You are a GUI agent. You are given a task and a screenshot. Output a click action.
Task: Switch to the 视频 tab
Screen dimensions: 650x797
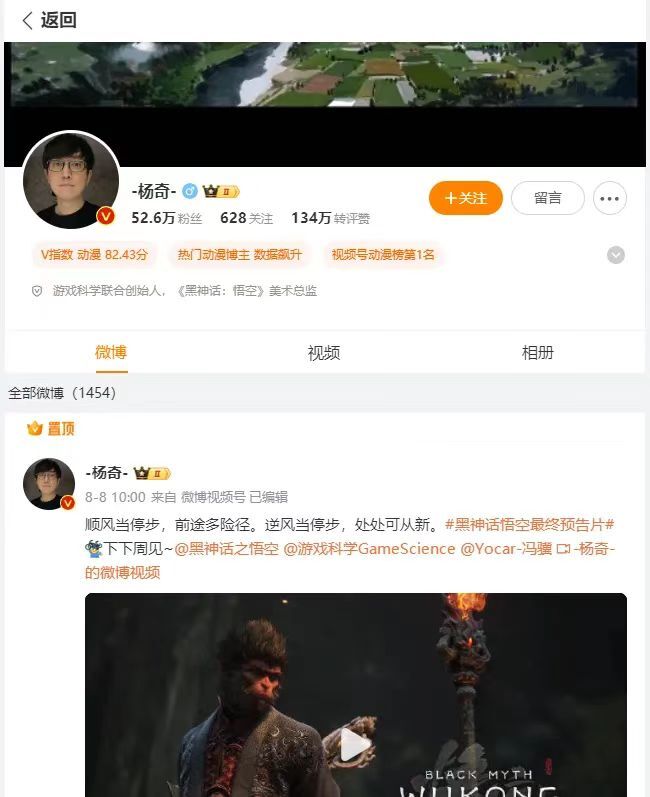point(324,352)
